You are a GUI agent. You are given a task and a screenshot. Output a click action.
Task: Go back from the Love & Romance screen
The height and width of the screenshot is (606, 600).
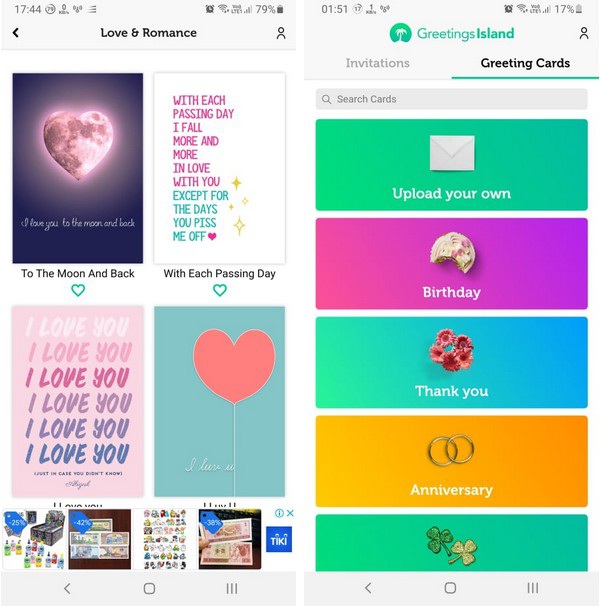pos(16,33)
